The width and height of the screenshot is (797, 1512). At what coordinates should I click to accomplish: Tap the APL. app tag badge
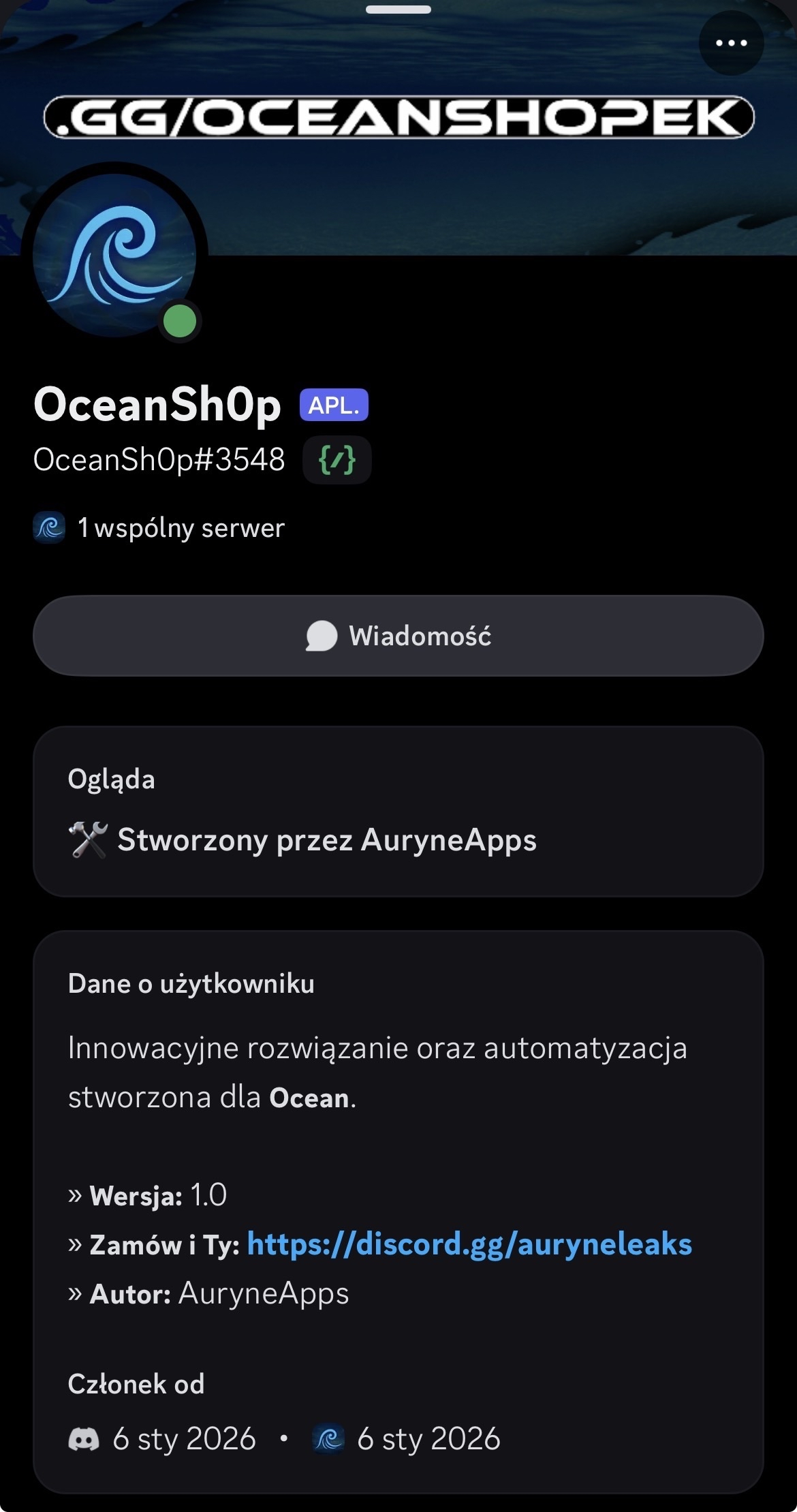pos(334,405)
